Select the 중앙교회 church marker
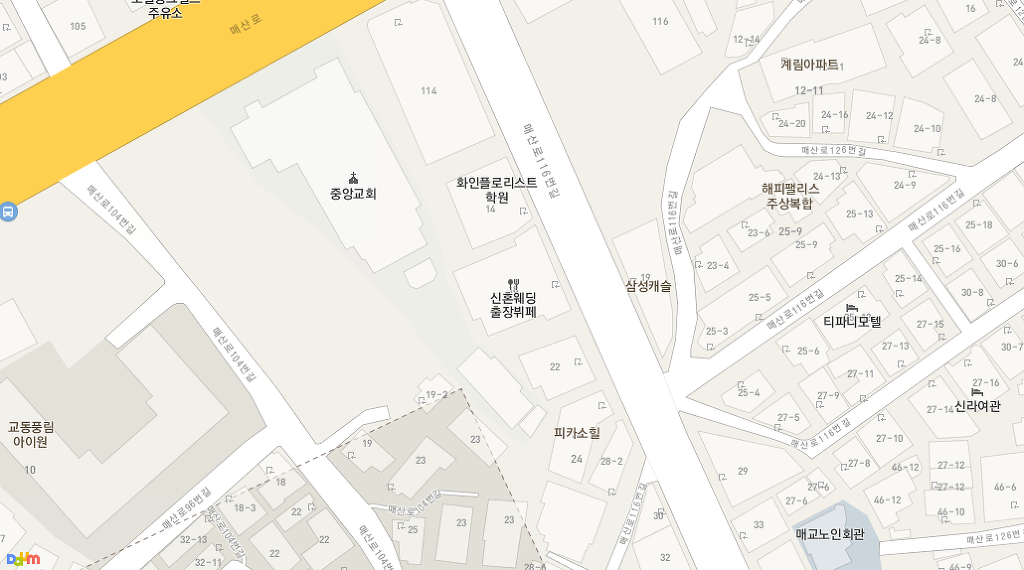Image resolution: width=1024 pixels, height=570 pixels. tap(353, 178)
